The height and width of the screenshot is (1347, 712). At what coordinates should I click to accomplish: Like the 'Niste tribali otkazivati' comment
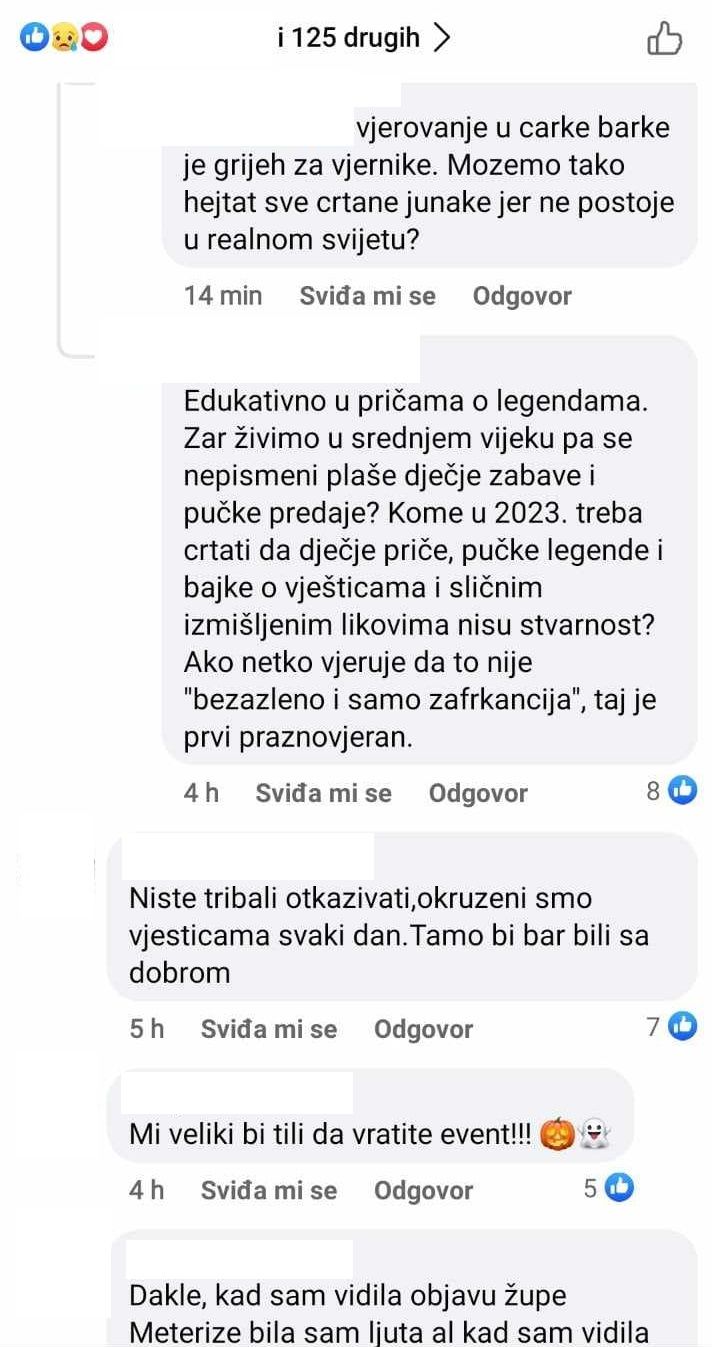269,1029
